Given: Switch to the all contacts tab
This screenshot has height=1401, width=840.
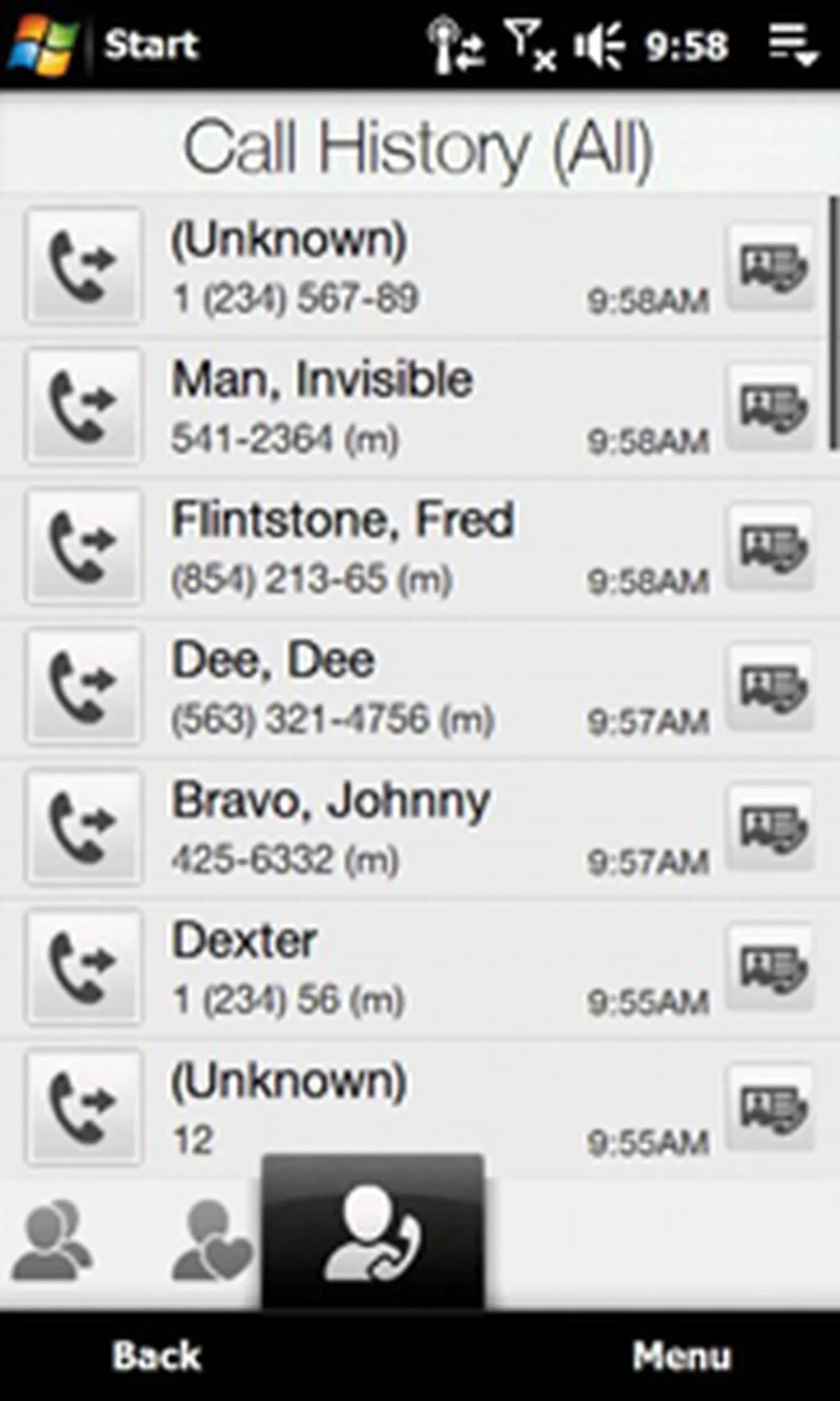Looking at the screenshot, I should (52, 1240).
